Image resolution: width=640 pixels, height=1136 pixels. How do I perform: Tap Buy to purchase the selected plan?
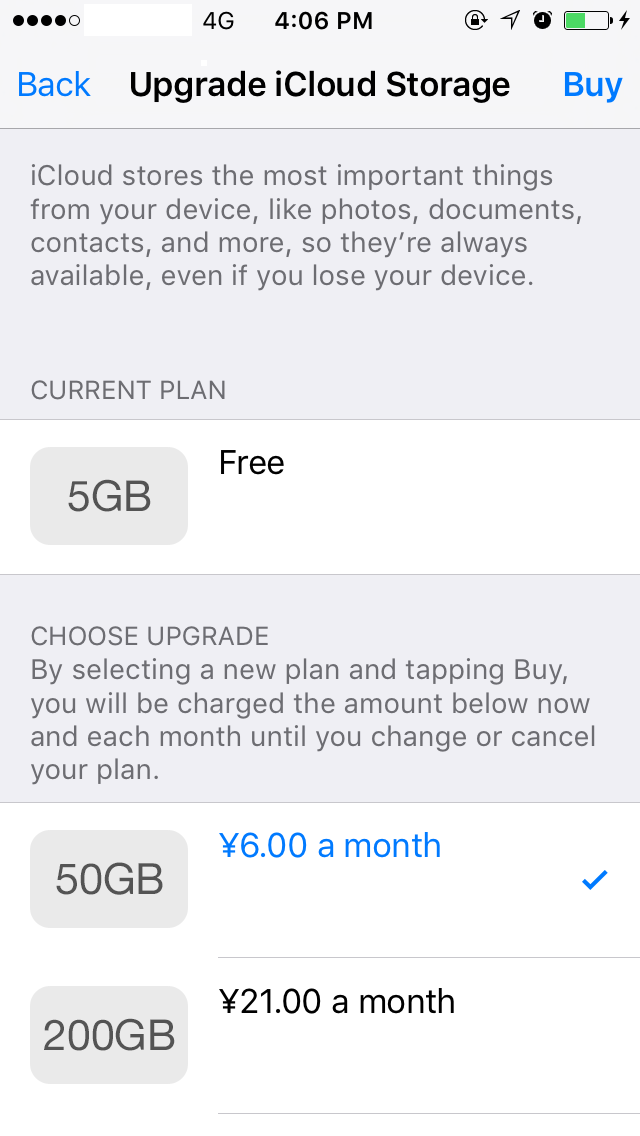[x=592, y=85]
